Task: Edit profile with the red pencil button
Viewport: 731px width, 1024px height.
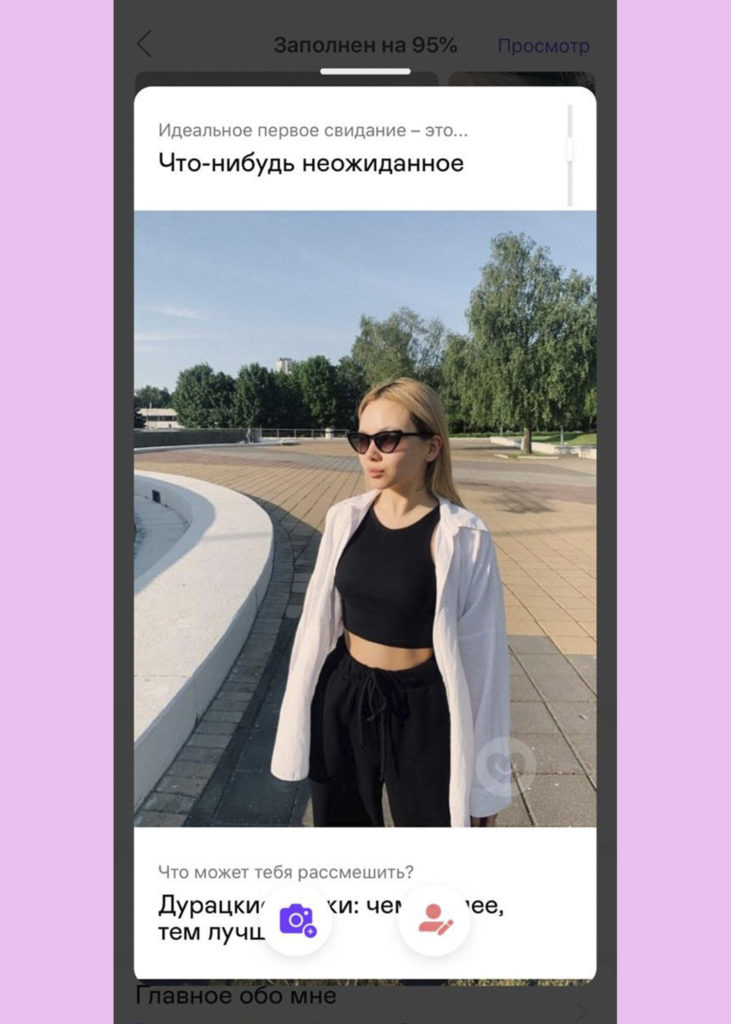Action: (435, 920)
